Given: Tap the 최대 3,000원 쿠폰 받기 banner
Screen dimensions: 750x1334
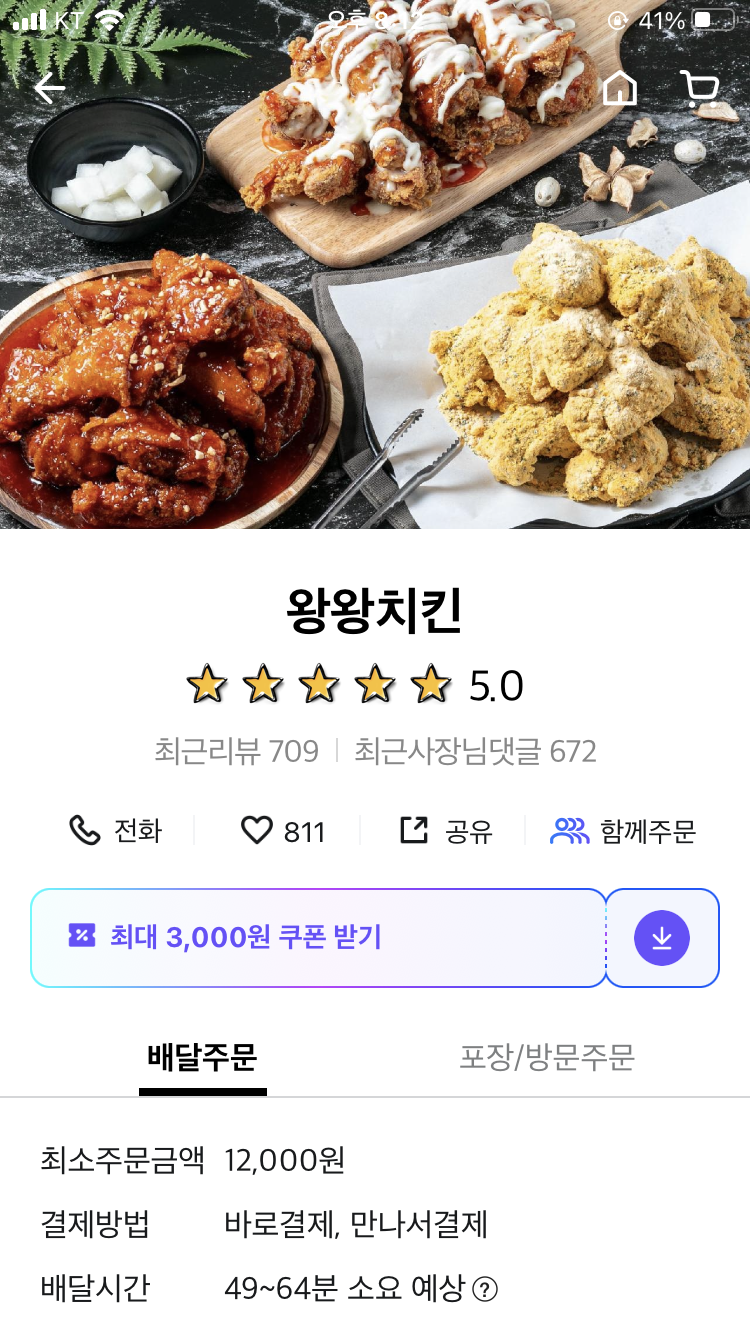Looking at the screenshot, I should 318,937.
